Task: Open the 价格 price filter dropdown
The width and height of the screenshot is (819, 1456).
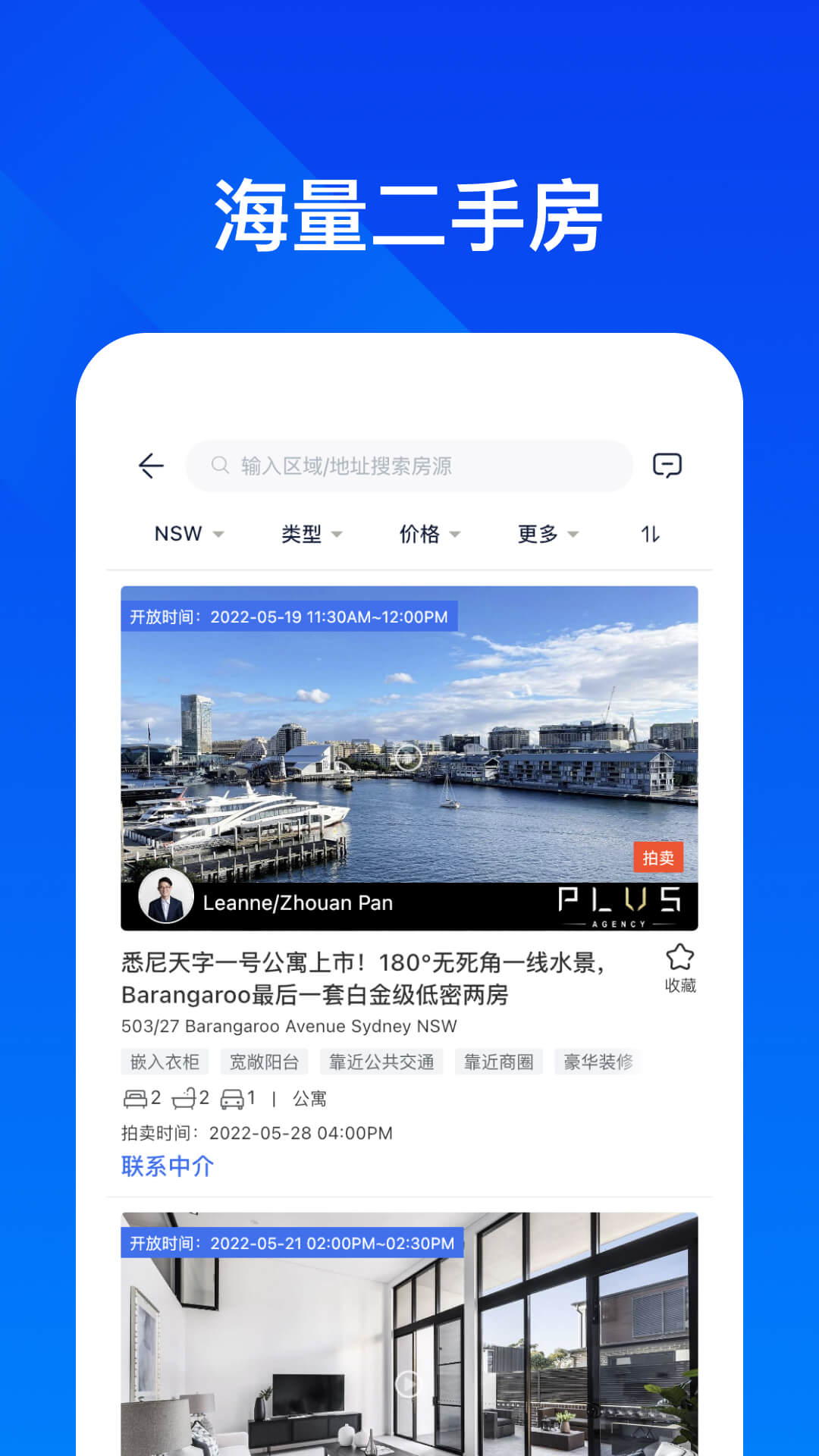Action: (428, 534)
